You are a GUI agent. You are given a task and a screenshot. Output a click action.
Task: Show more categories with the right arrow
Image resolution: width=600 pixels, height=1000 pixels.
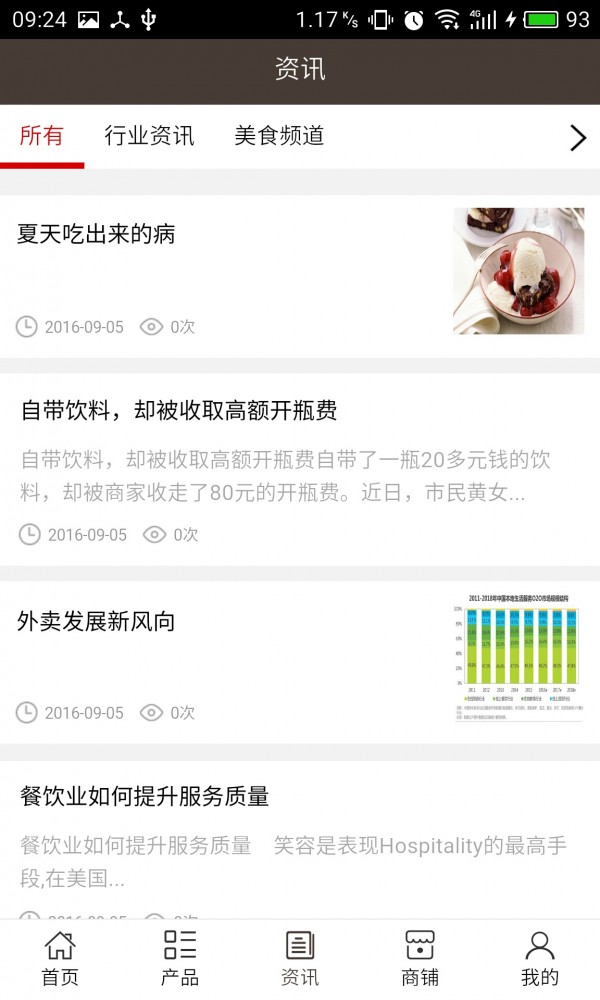577,138
